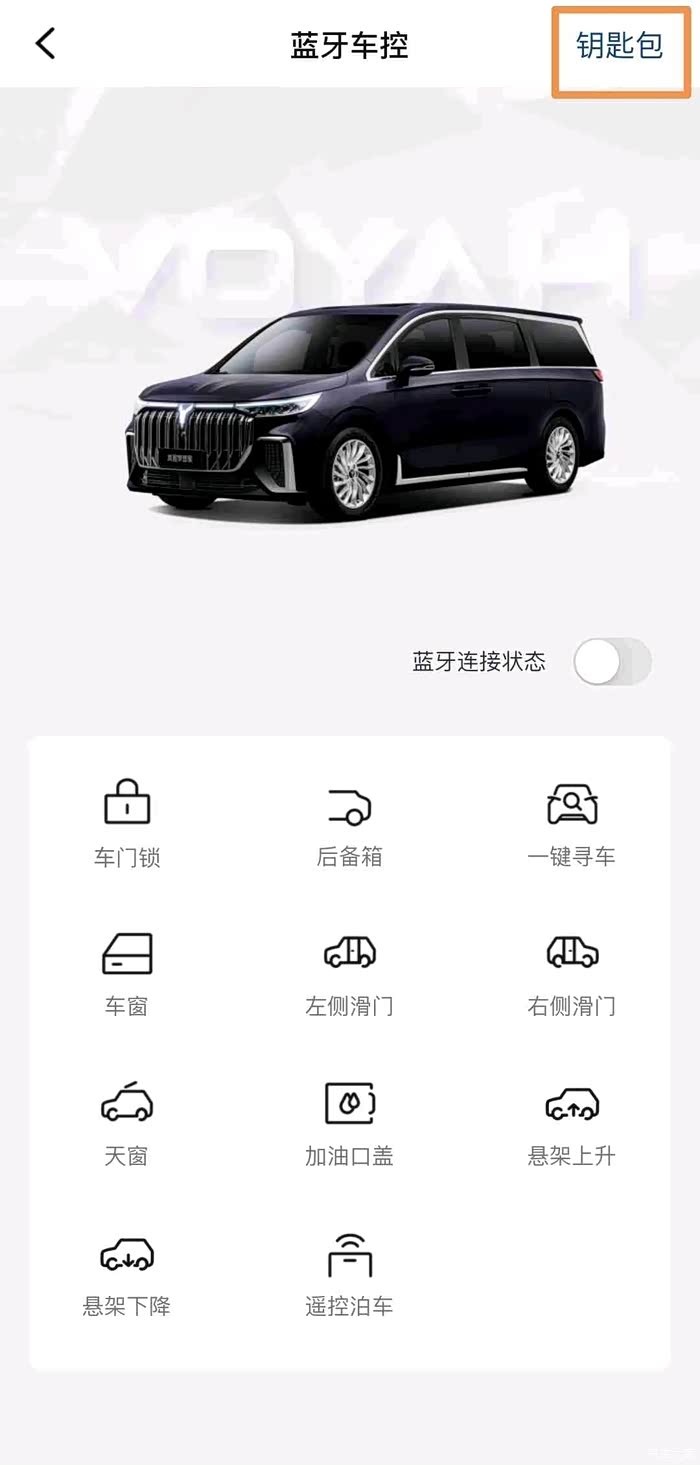Screen dimensions: 700x1465
Task: Toggle the 蓝牙连接状态 switch
Action: click(612, 662)
